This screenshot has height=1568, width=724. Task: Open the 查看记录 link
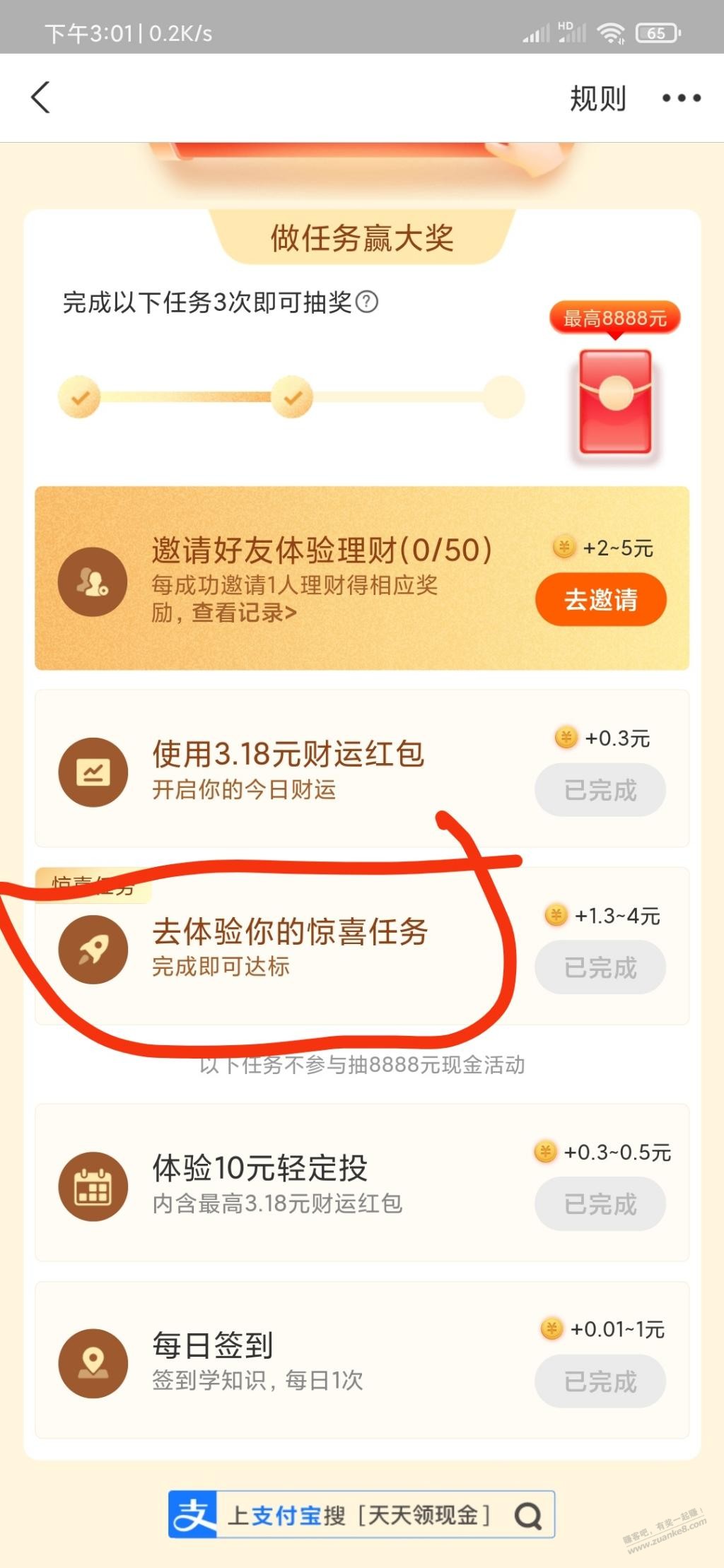tap(244, 613)
